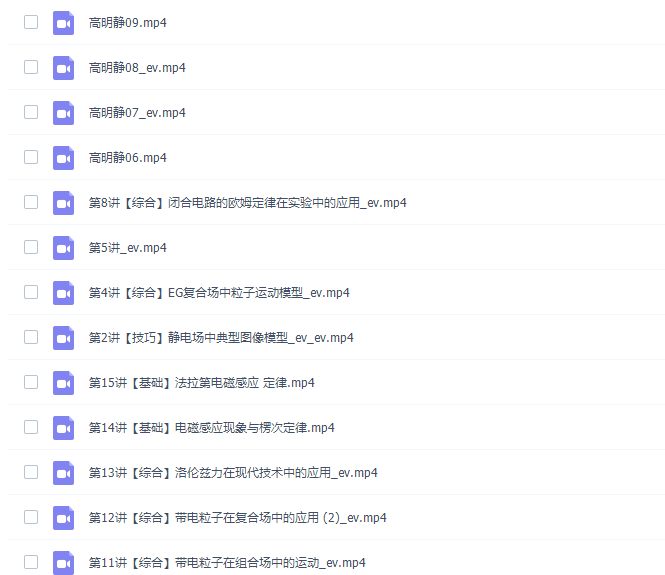
Task: Tick the checkbox for 高明静09.mp4
Action: pyautogui.click(x=31, y=22)
